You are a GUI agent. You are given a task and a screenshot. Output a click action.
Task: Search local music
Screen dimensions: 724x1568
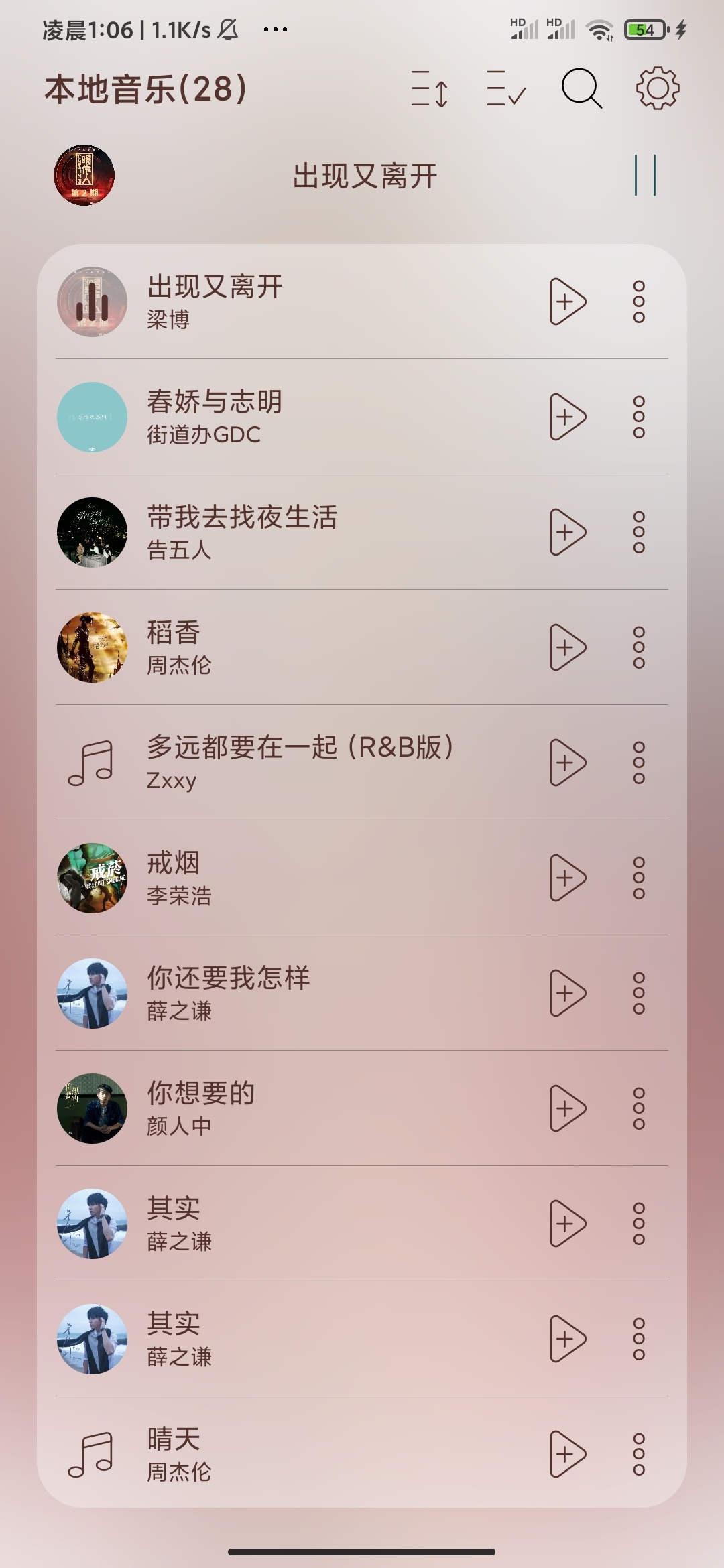(581, 88)
